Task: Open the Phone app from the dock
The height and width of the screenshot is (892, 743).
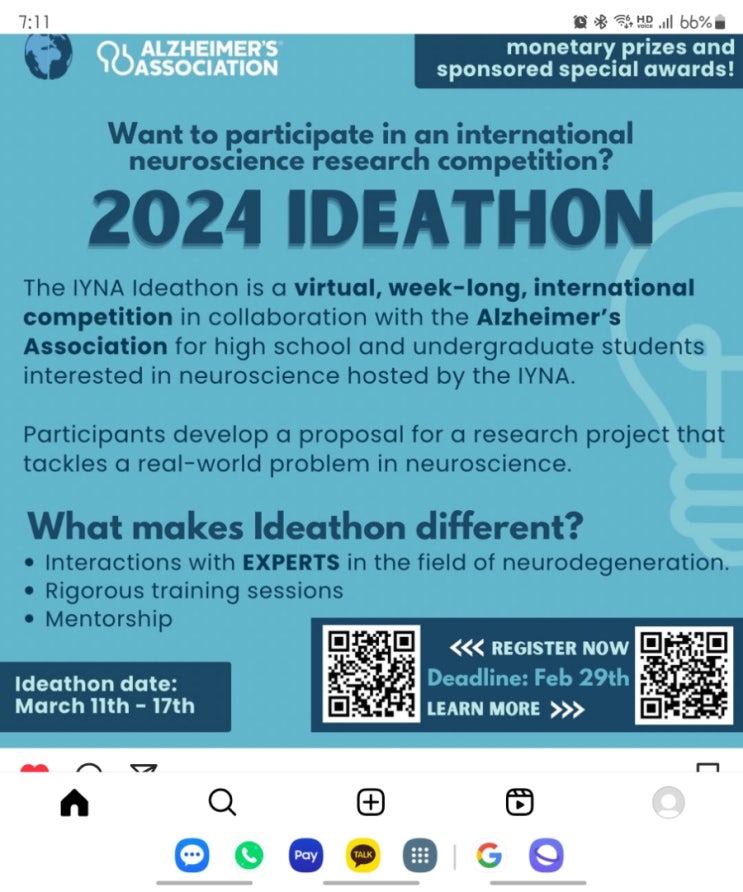Action: [x=249, y=856]
